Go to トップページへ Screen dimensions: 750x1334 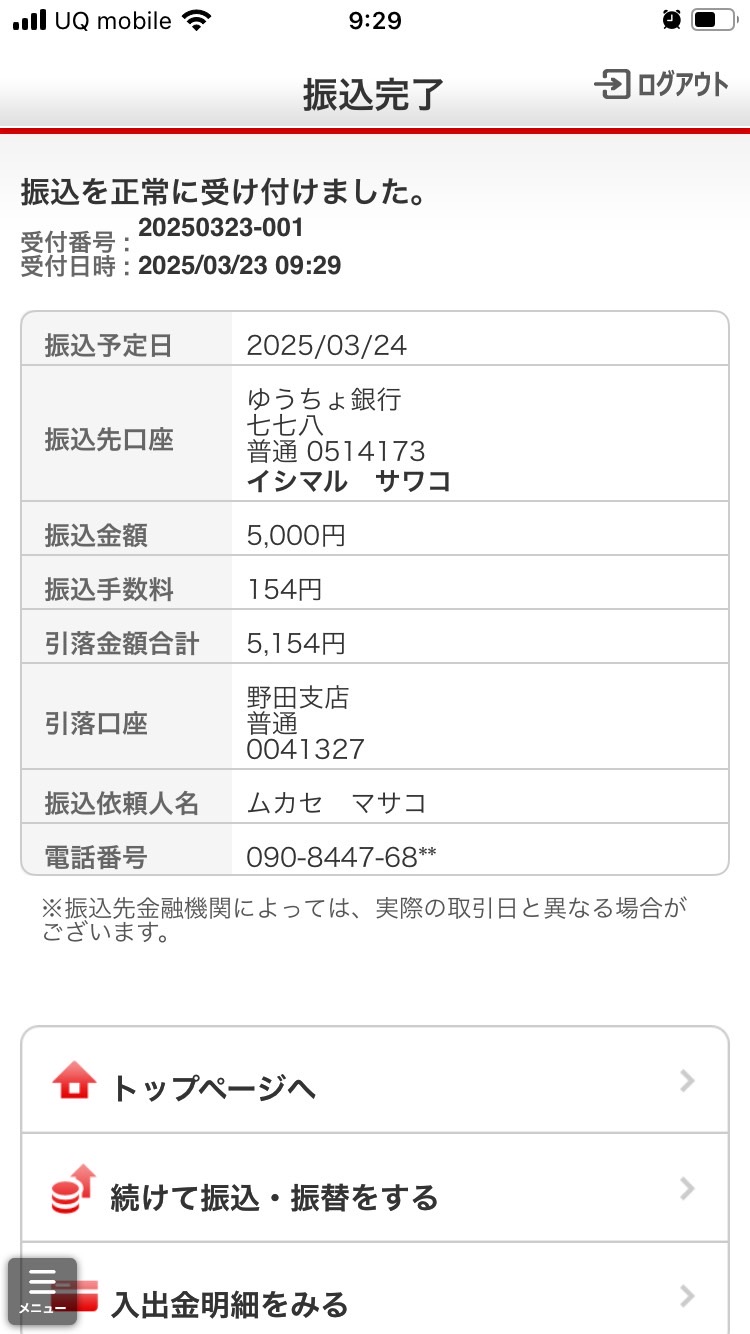pyautogui.click(x=375, y=1080)
